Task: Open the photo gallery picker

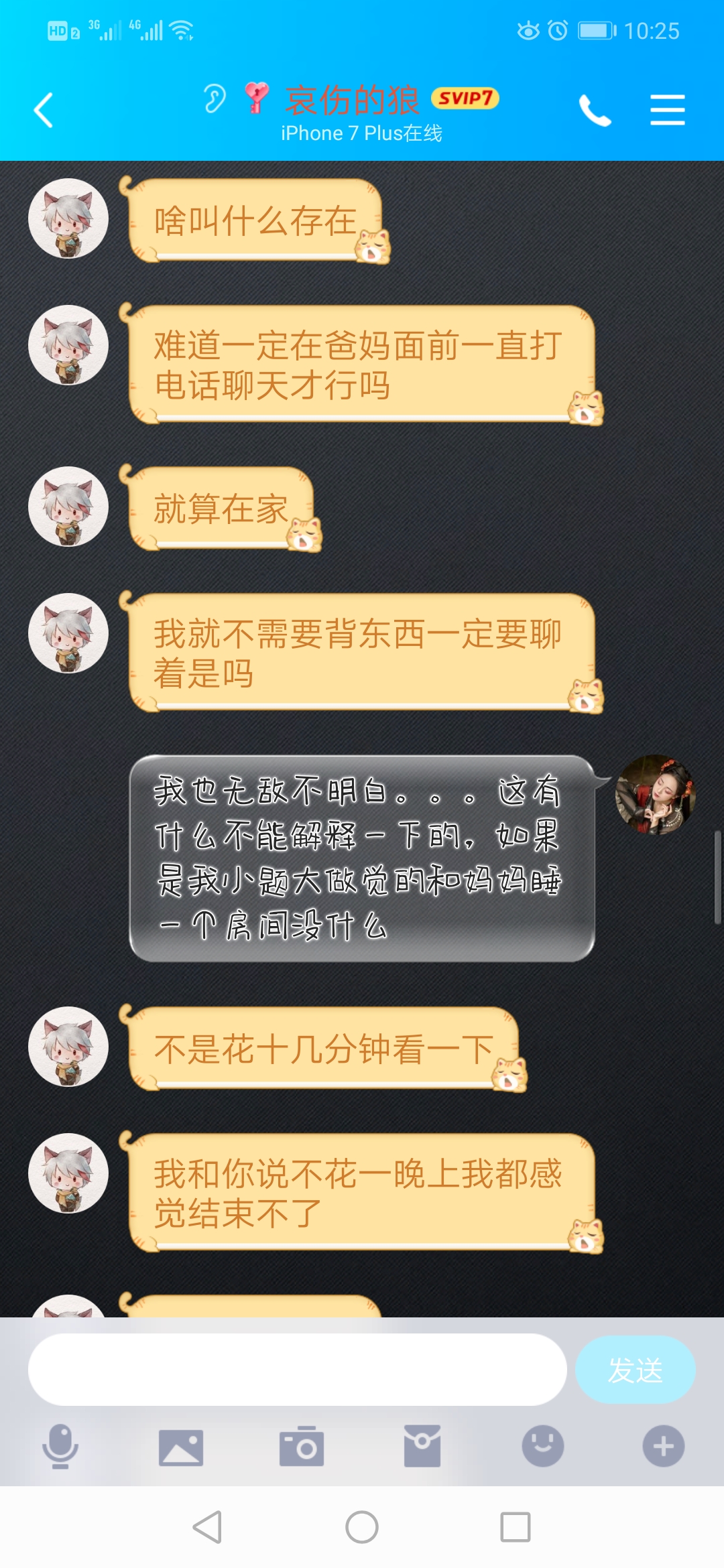Action: [181, 1446]
